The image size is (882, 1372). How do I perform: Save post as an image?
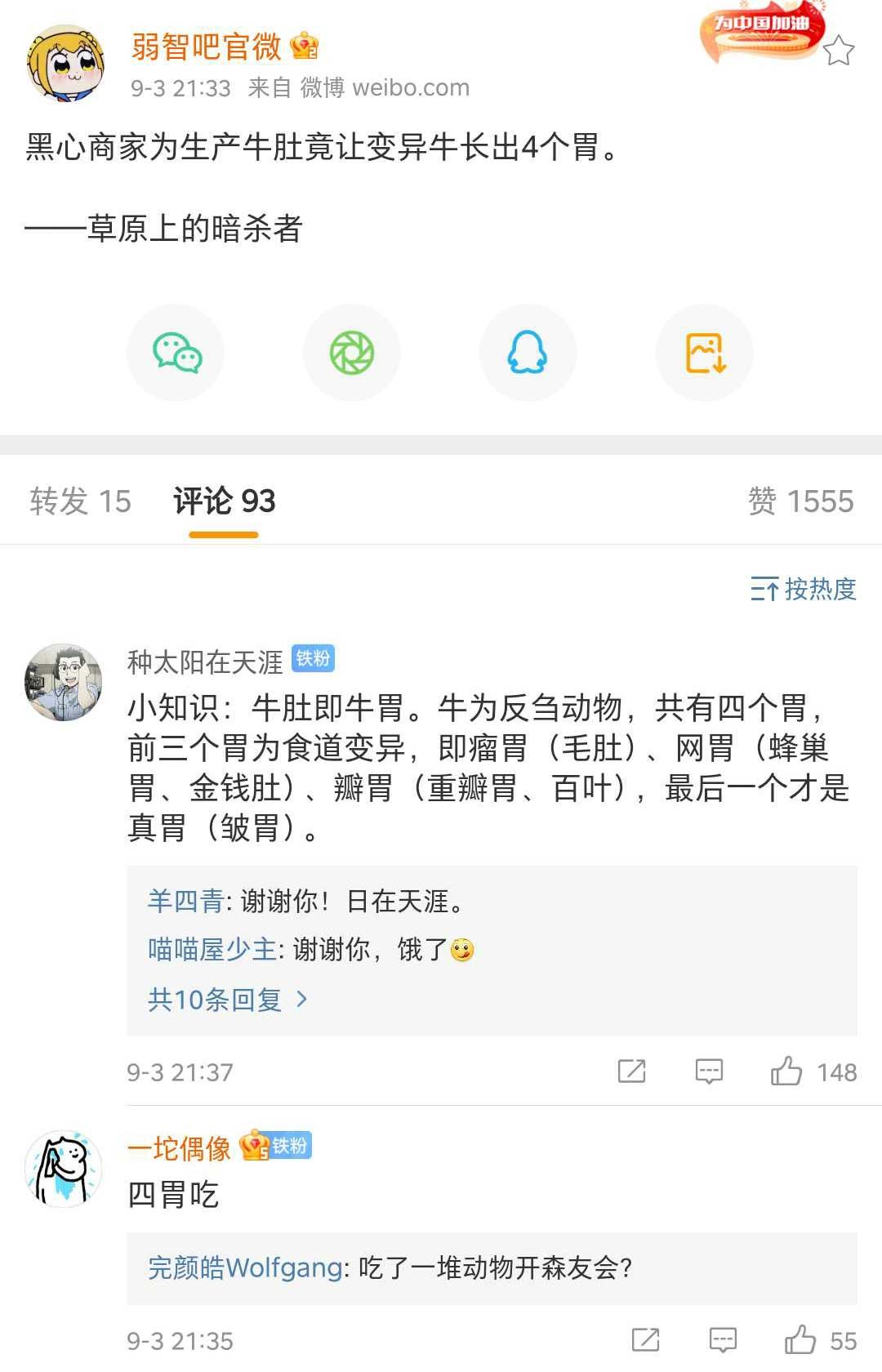click(x=705, y=353)
